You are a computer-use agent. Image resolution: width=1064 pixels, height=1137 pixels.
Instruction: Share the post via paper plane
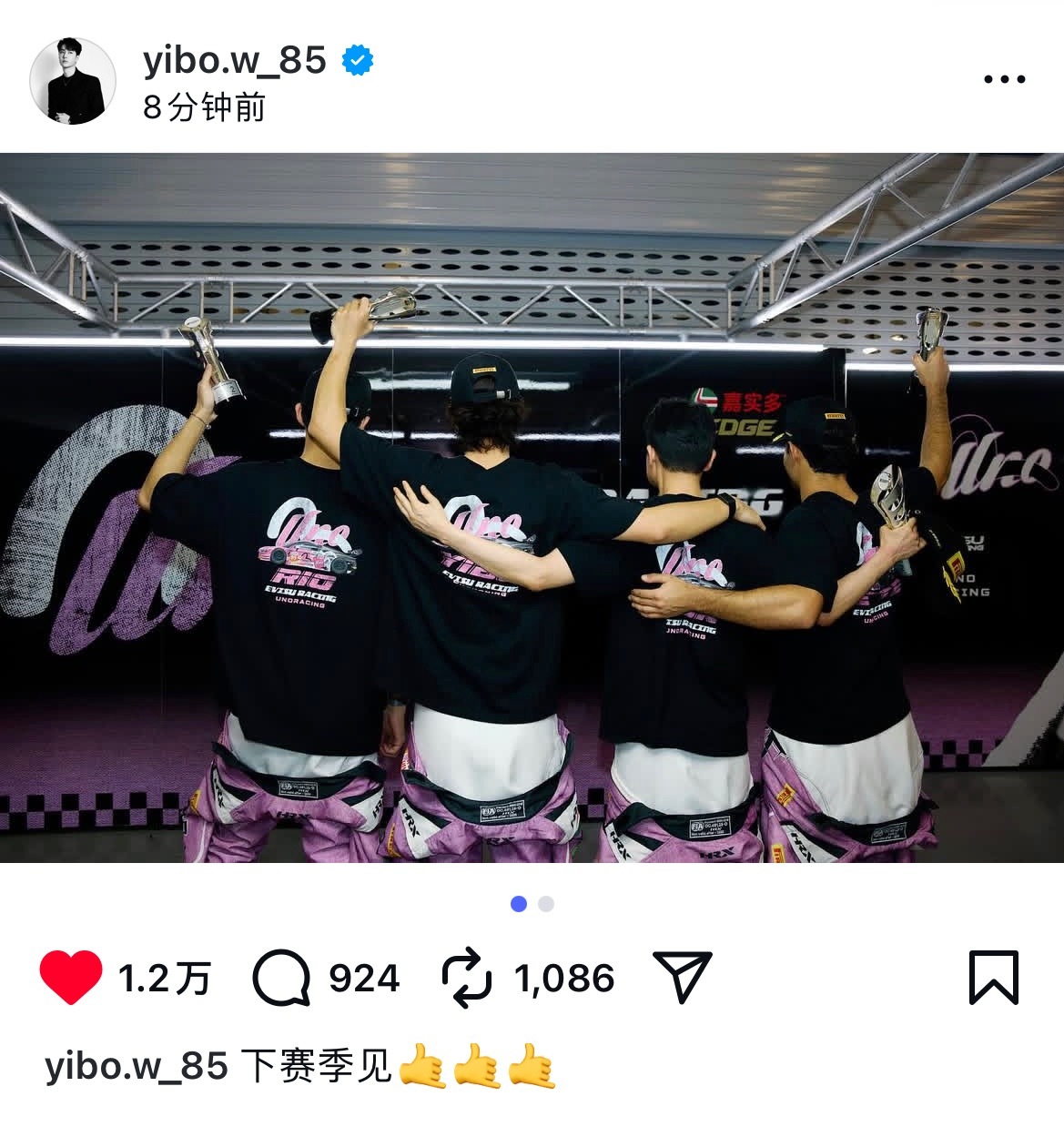pyautogui.click(x=682, y=977)
